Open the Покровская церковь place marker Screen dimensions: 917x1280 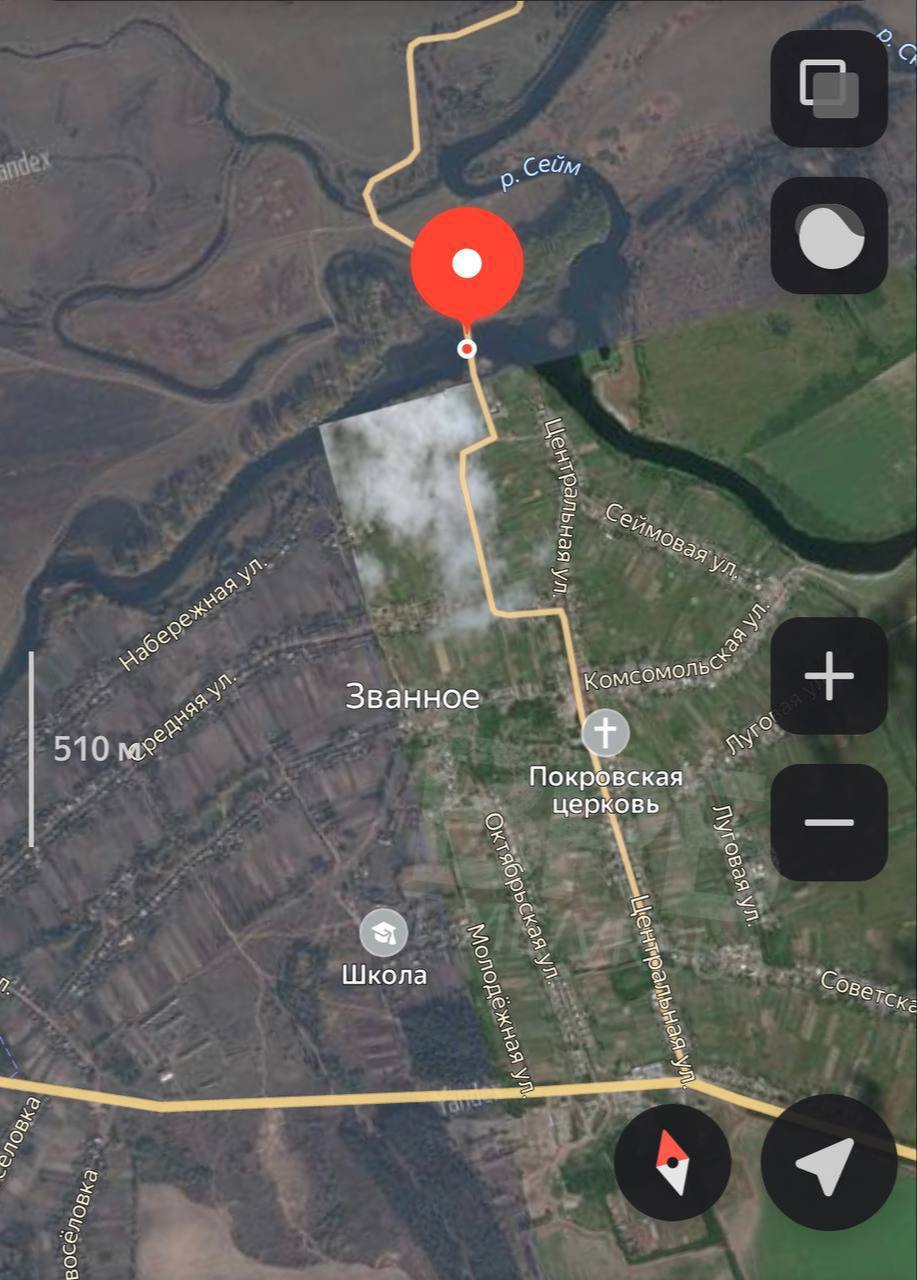click(x=606, y=734)
